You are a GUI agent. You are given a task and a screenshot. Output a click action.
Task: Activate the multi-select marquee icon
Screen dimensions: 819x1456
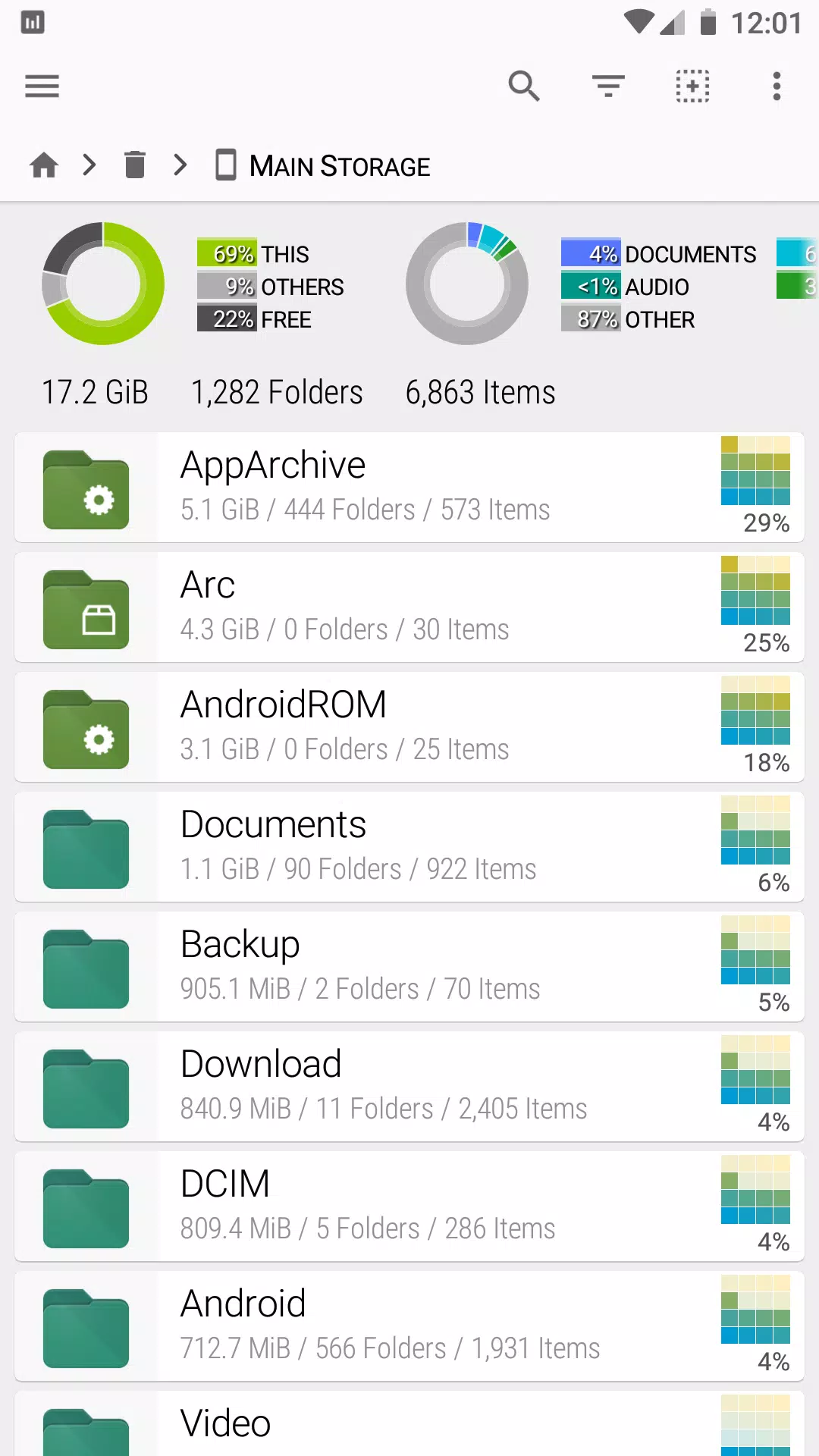(692, 86)
